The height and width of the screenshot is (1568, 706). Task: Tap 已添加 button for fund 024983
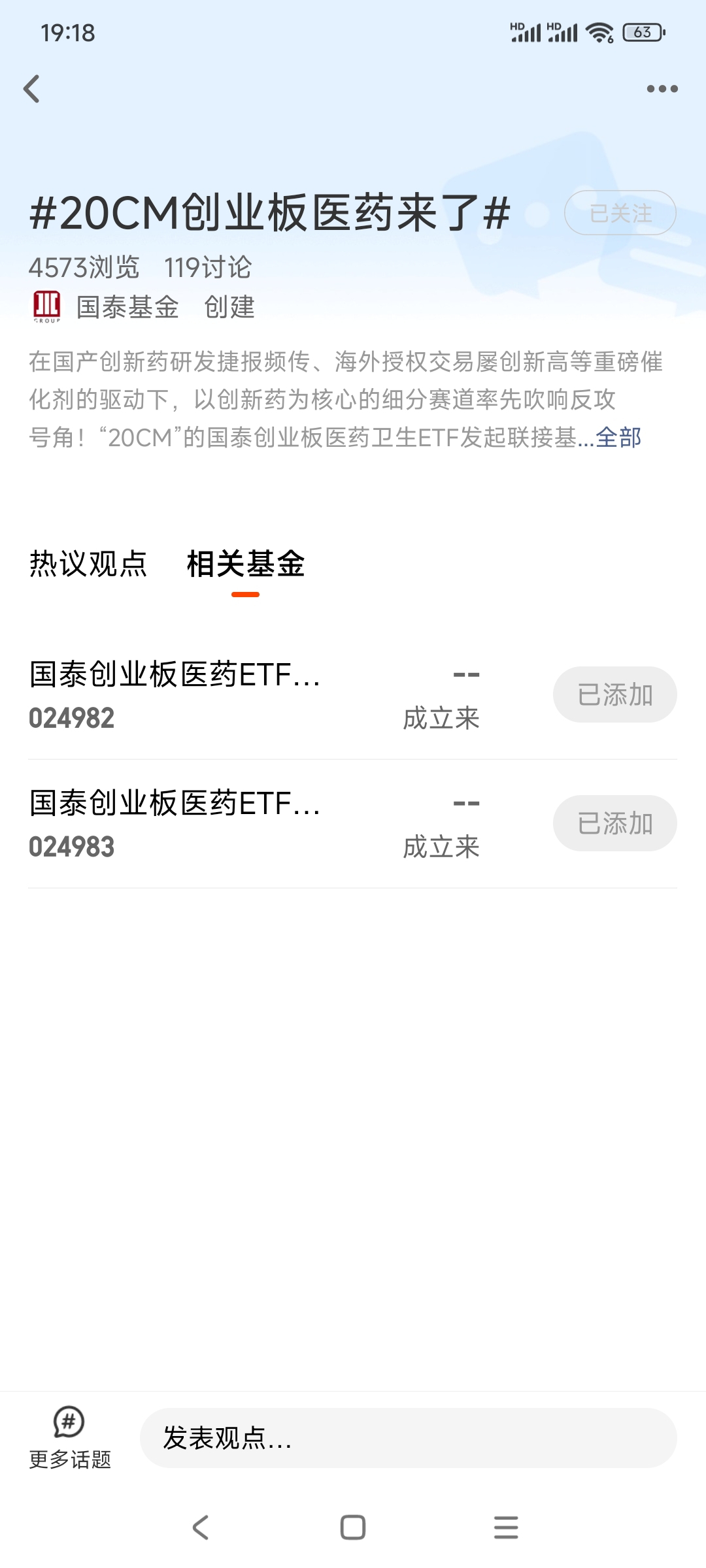click(615, 823)
